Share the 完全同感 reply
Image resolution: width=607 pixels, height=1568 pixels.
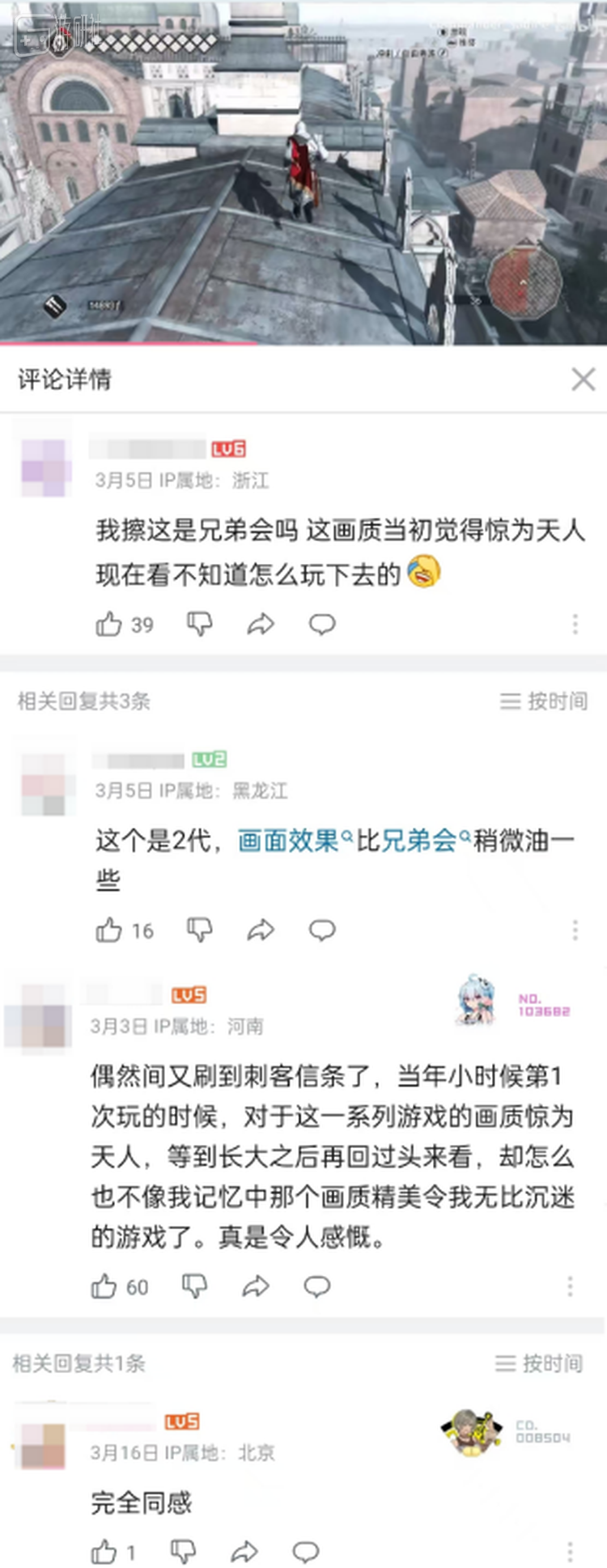click(244, 1552)
